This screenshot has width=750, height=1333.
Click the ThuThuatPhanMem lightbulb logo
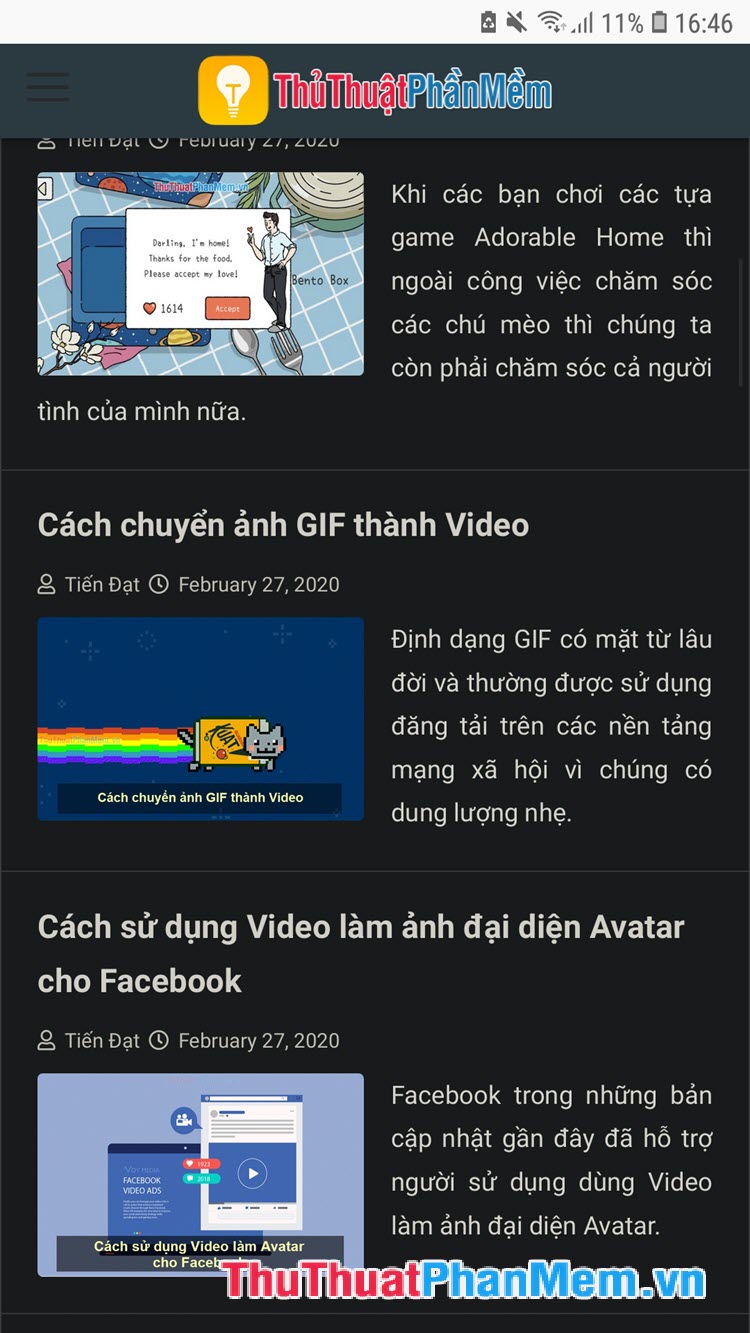[235, 90]
